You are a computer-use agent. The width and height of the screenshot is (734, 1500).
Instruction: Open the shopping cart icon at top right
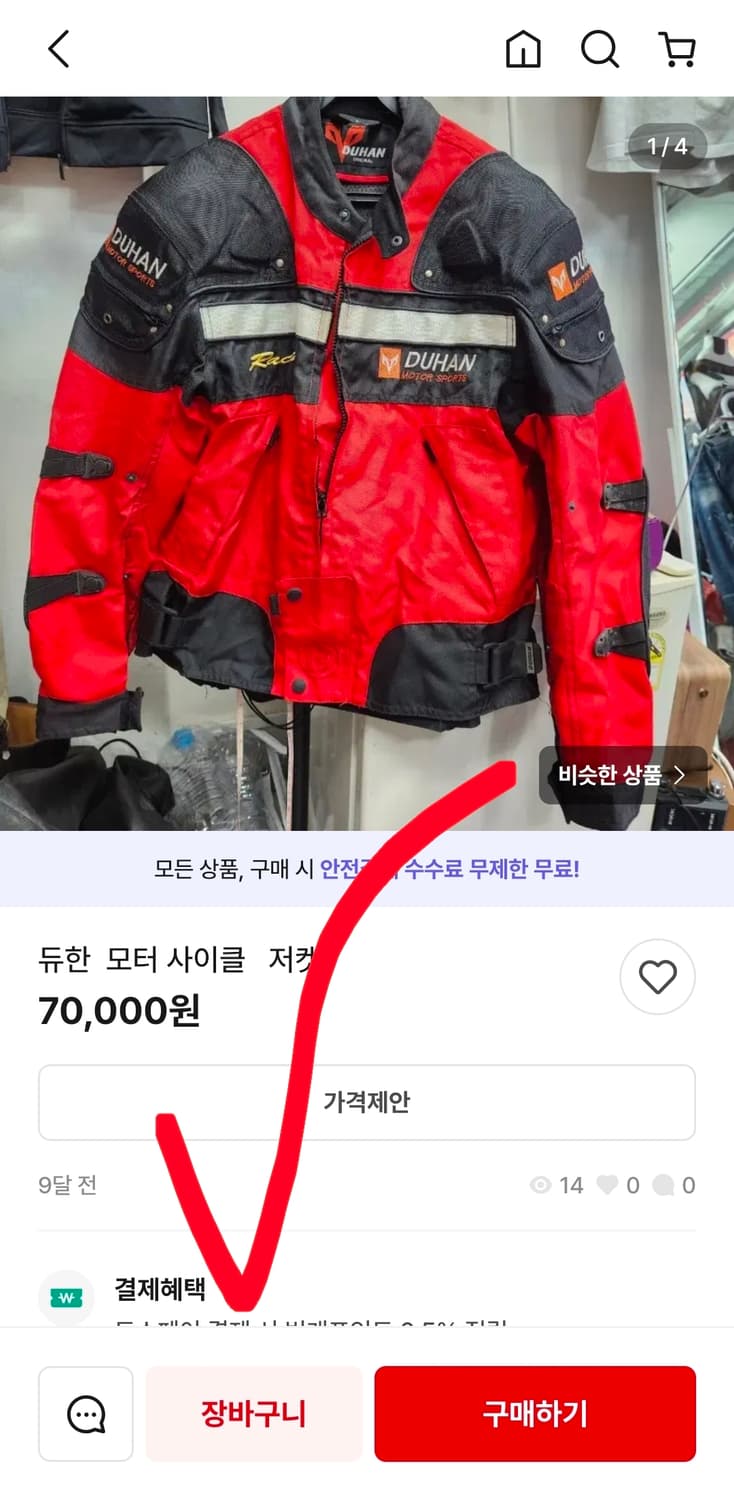676,47
